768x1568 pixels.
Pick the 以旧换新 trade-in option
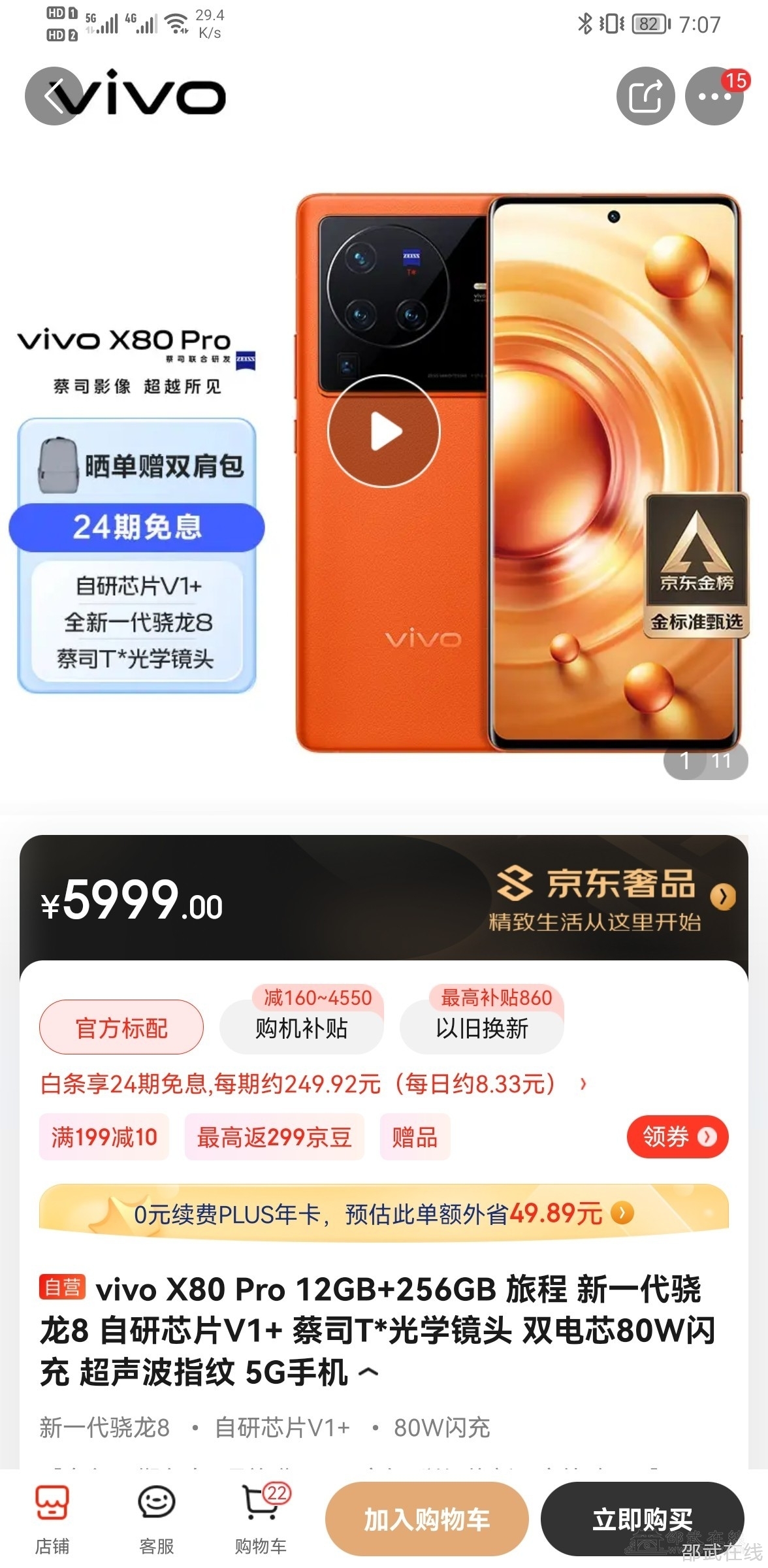click(482, 1028)
